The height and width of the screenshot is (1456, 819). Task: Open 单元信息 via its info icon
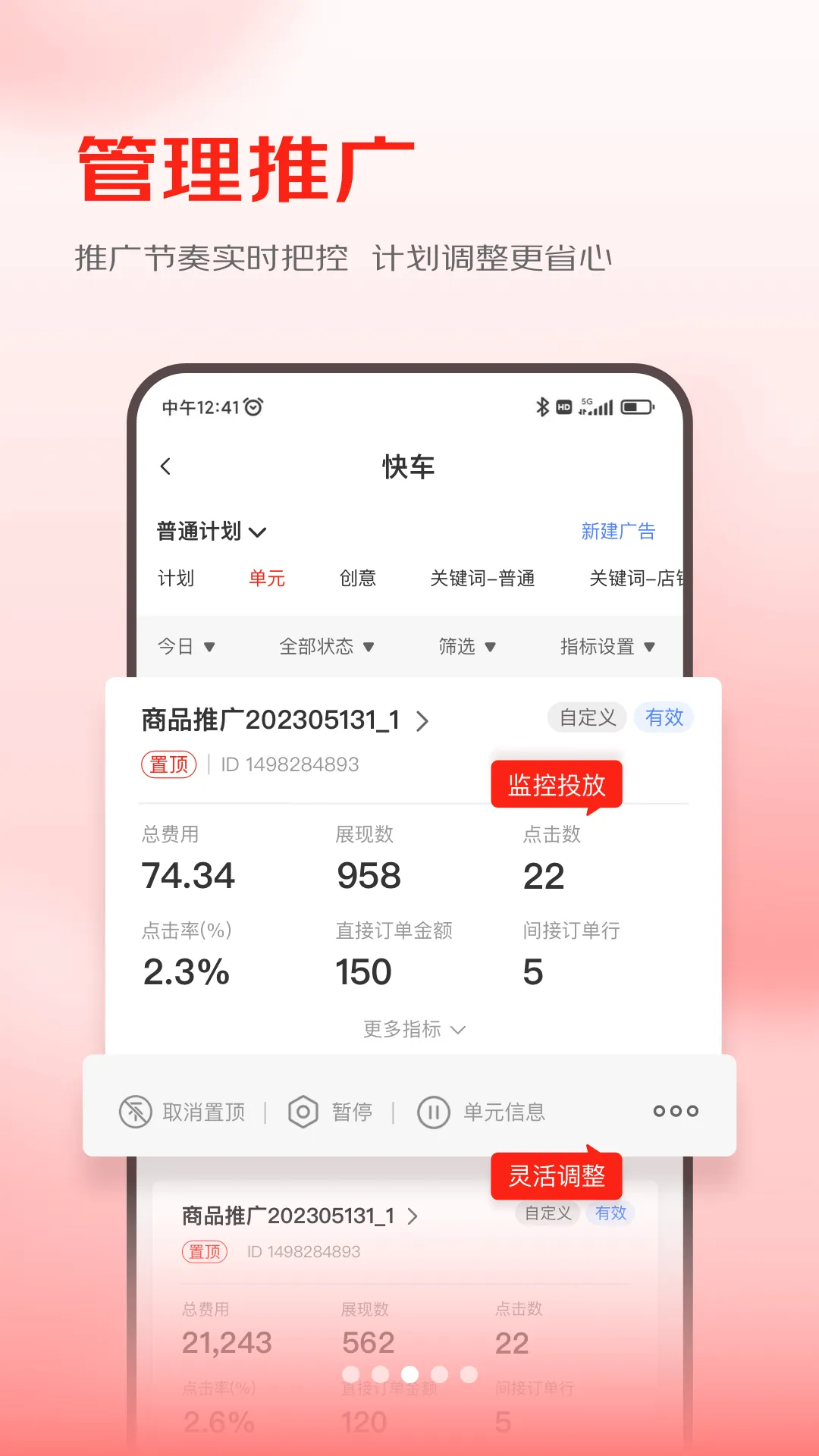433,1111
